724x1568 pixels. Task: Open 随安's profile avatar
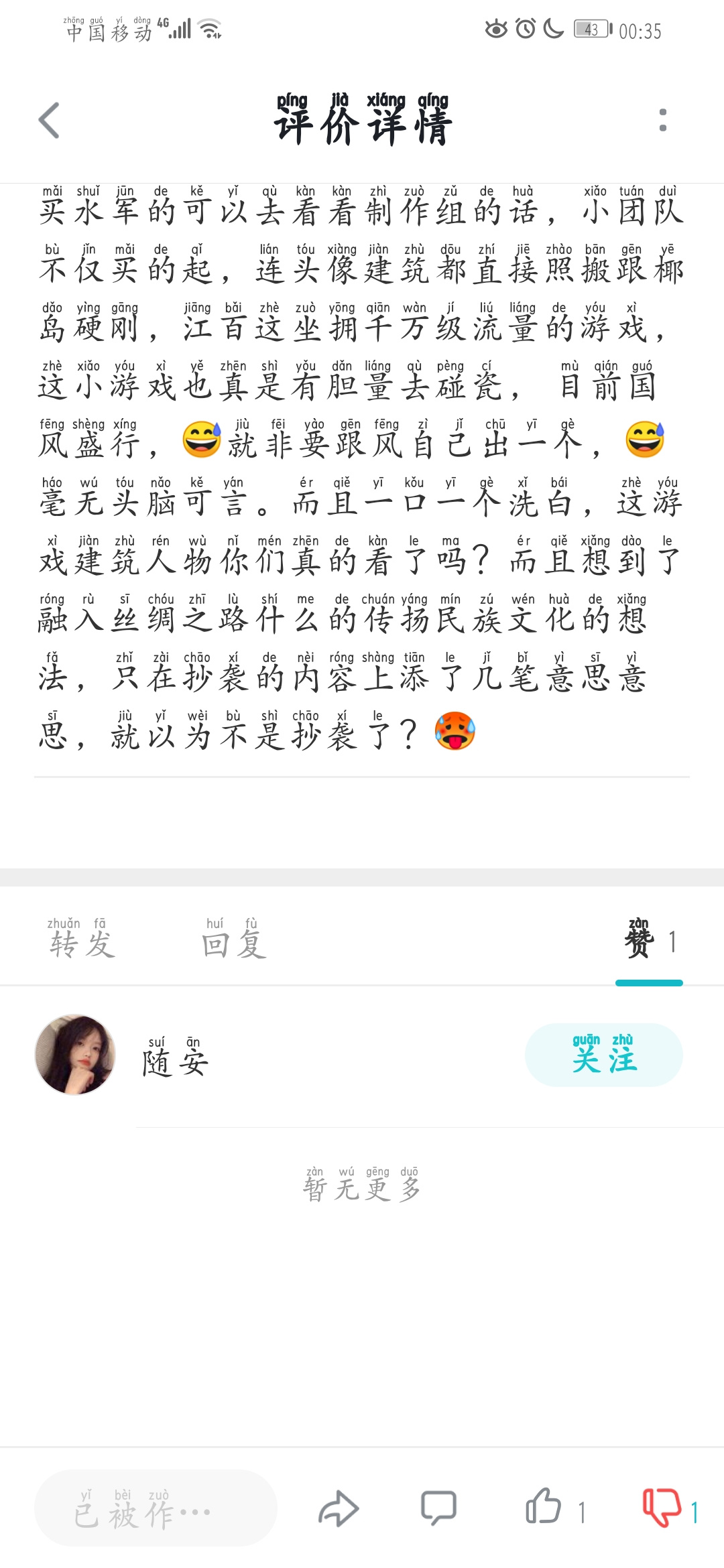pyautogui.click(x=75, y=1055)
